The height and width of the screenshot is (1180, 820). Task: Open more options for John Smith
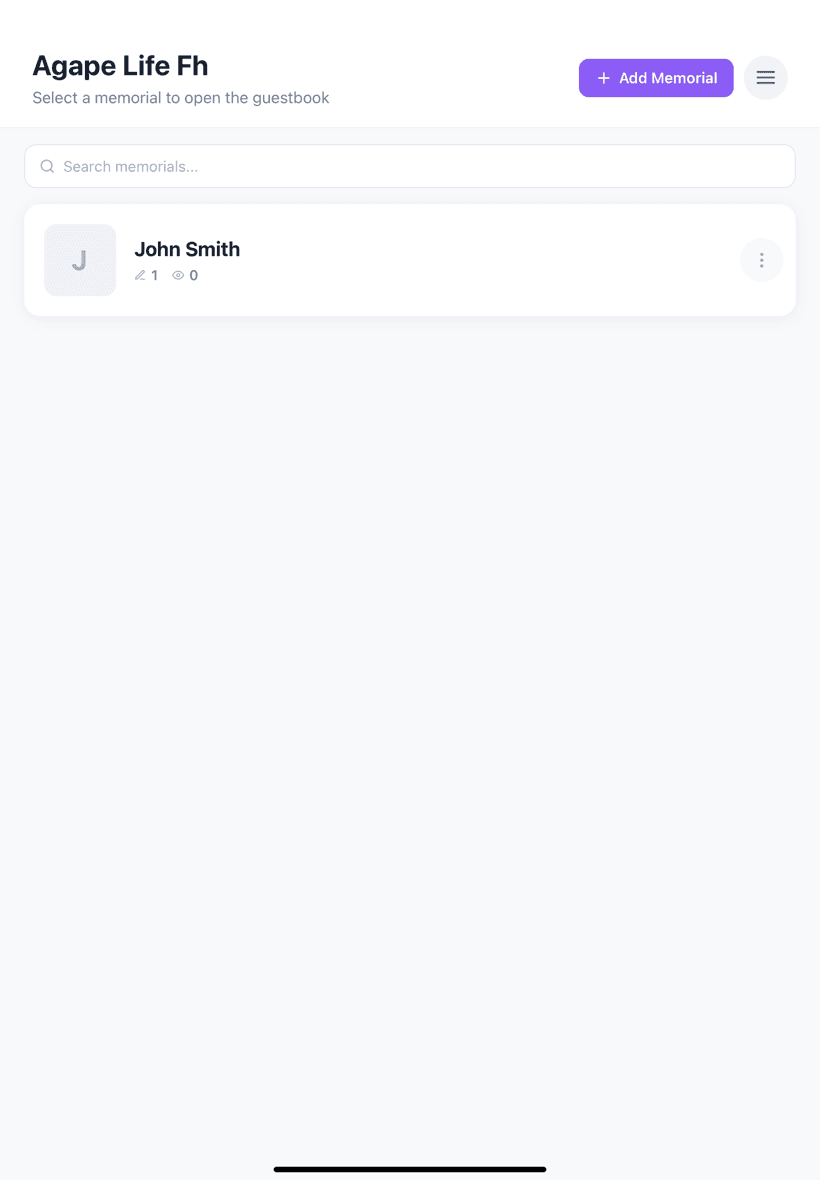point(761,260)
